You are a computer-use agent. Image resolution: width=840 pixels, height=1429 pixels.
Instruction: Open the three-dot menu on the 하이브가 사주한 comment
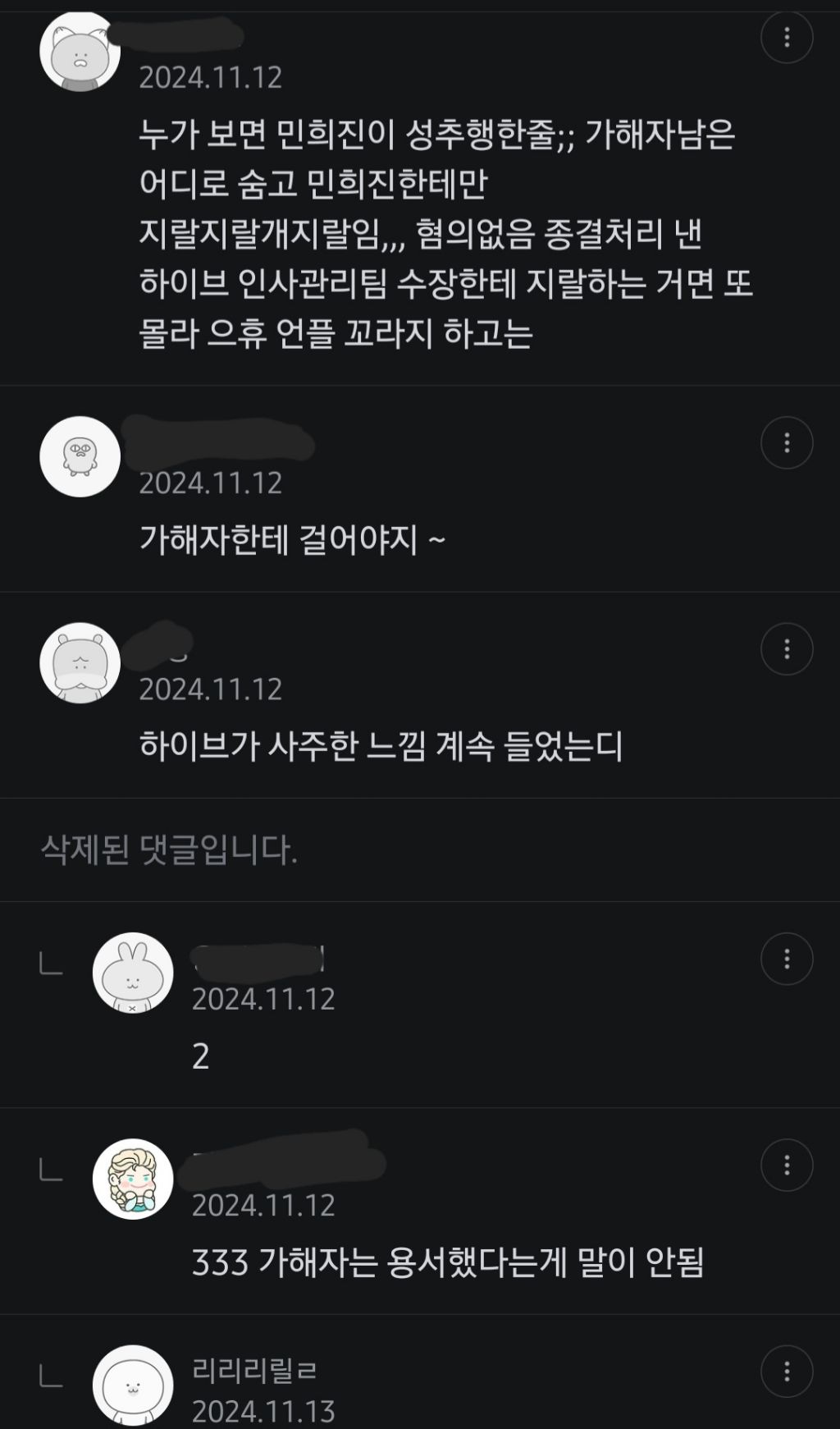pos(787,649)
